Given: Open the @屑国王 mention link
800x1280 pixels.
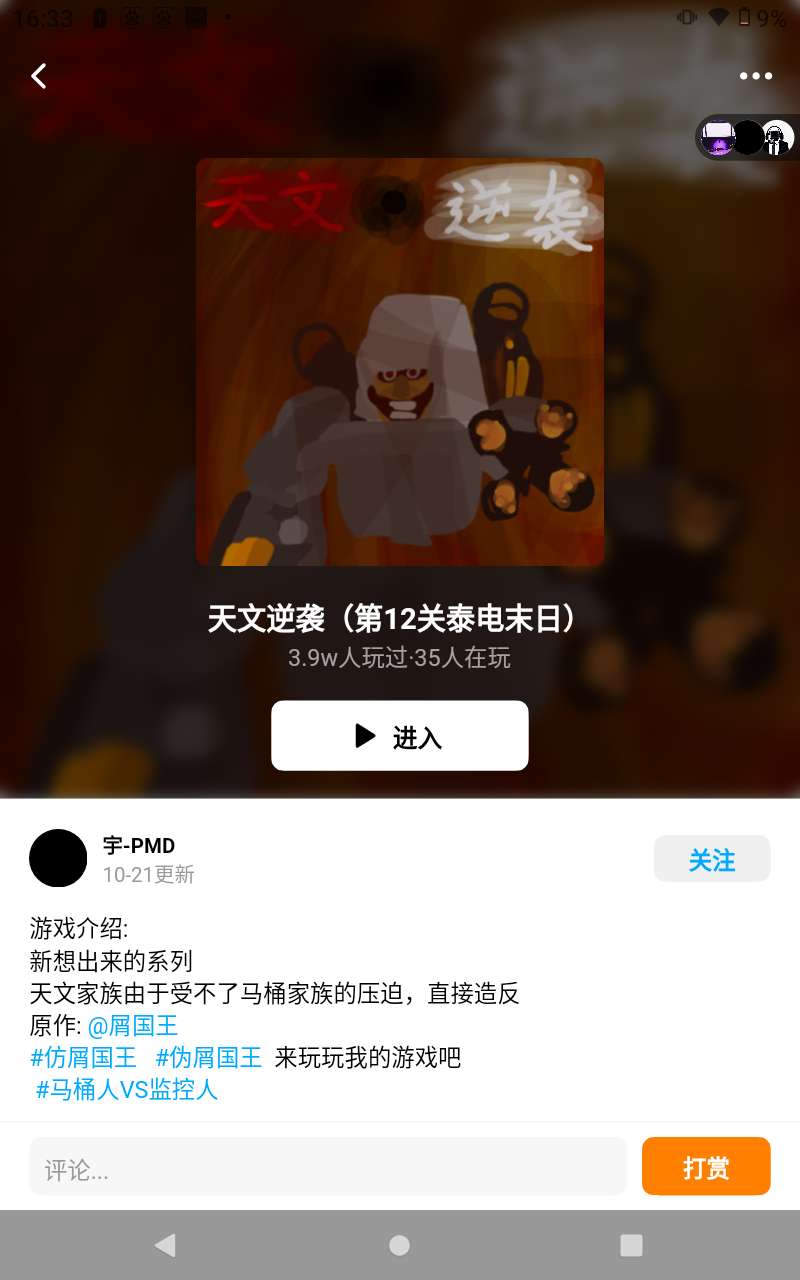Looking at the screenshot, I should 133,1026.
